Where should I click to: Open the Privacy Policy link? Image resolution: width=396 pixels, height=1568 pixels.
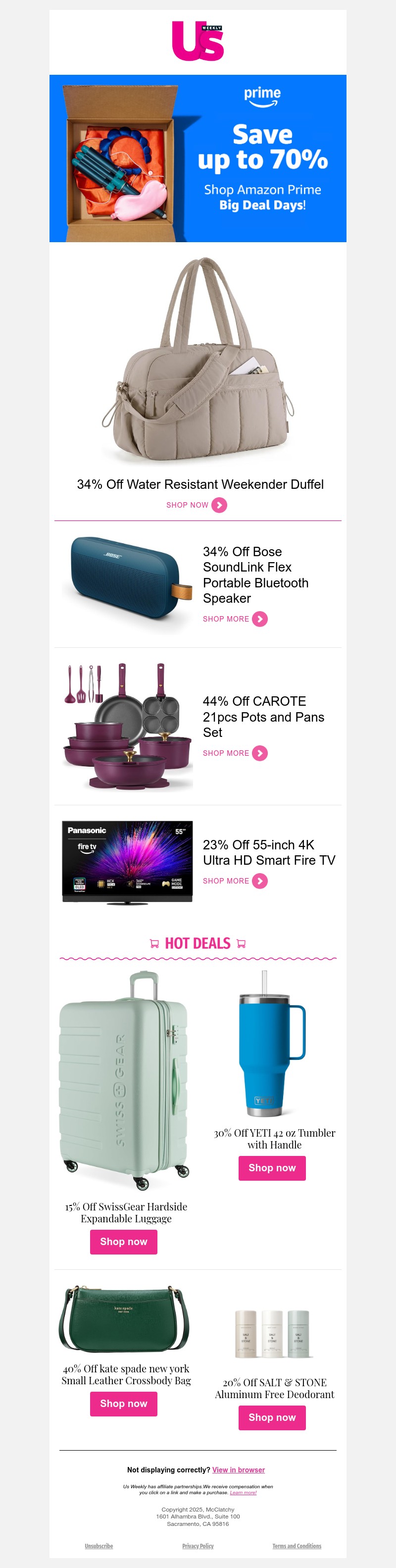point(198,1546)
